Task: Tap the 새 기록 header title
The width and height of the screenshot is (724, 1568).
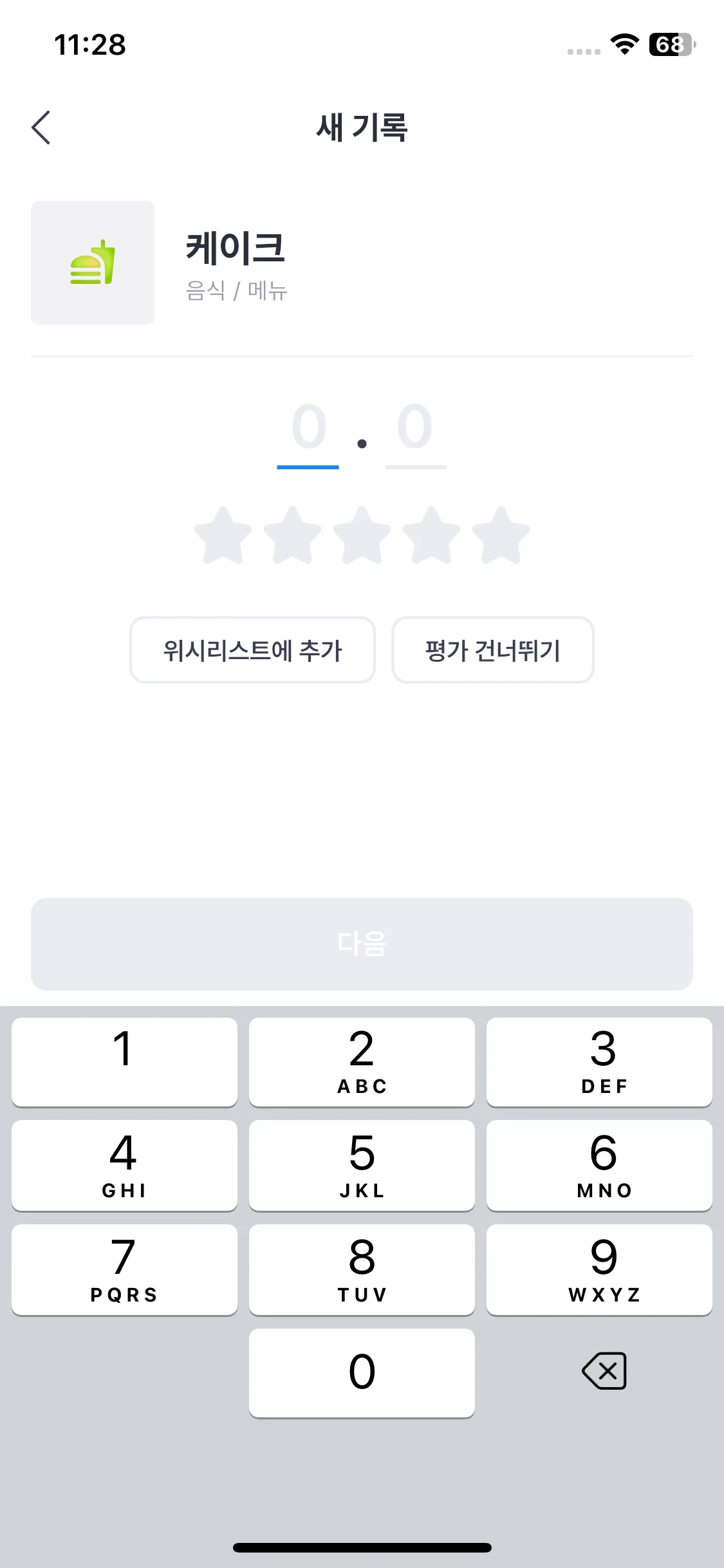Action: click(362, 127)
